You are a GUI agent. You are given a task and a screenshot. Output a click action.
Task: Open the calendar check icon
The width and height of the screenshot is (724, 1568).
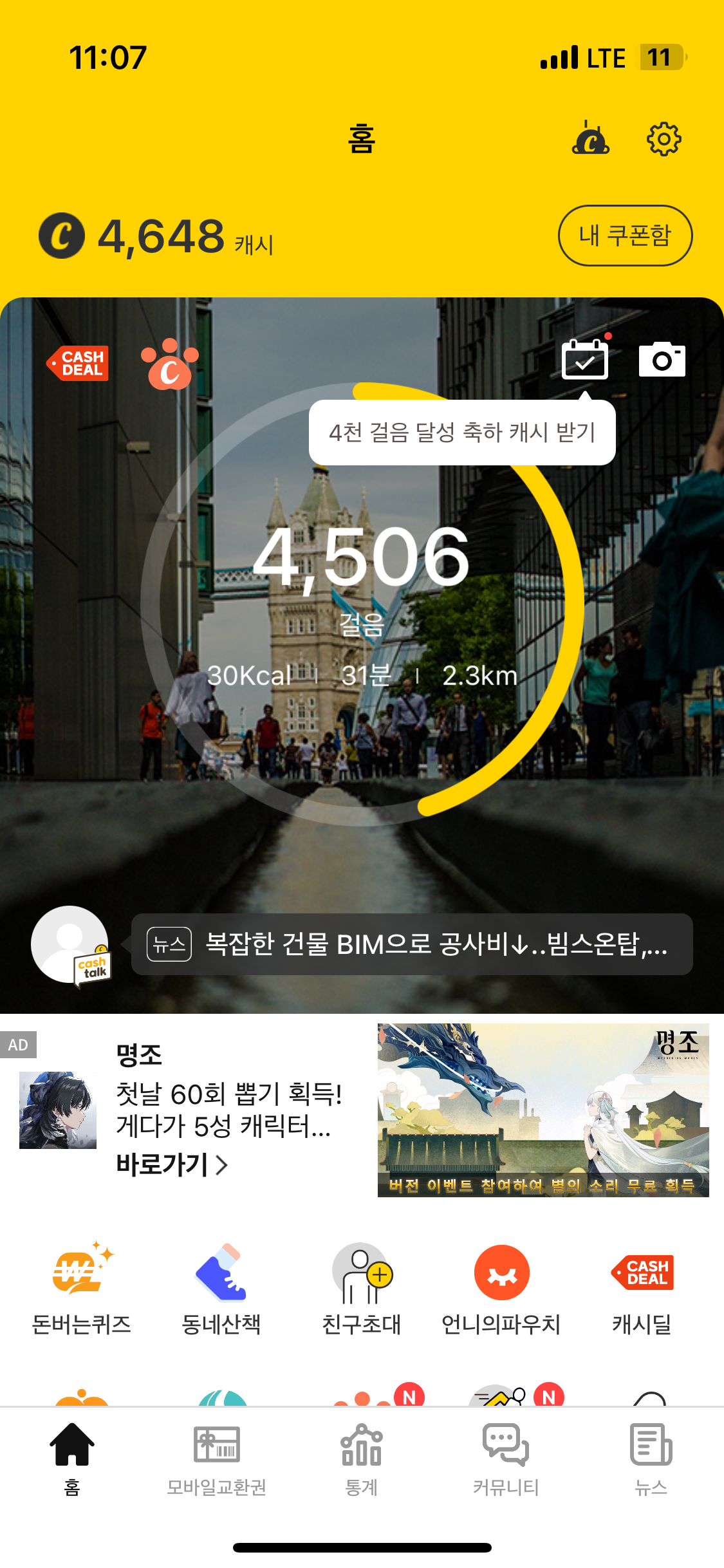pyautogui.click(x=585, y=359)
